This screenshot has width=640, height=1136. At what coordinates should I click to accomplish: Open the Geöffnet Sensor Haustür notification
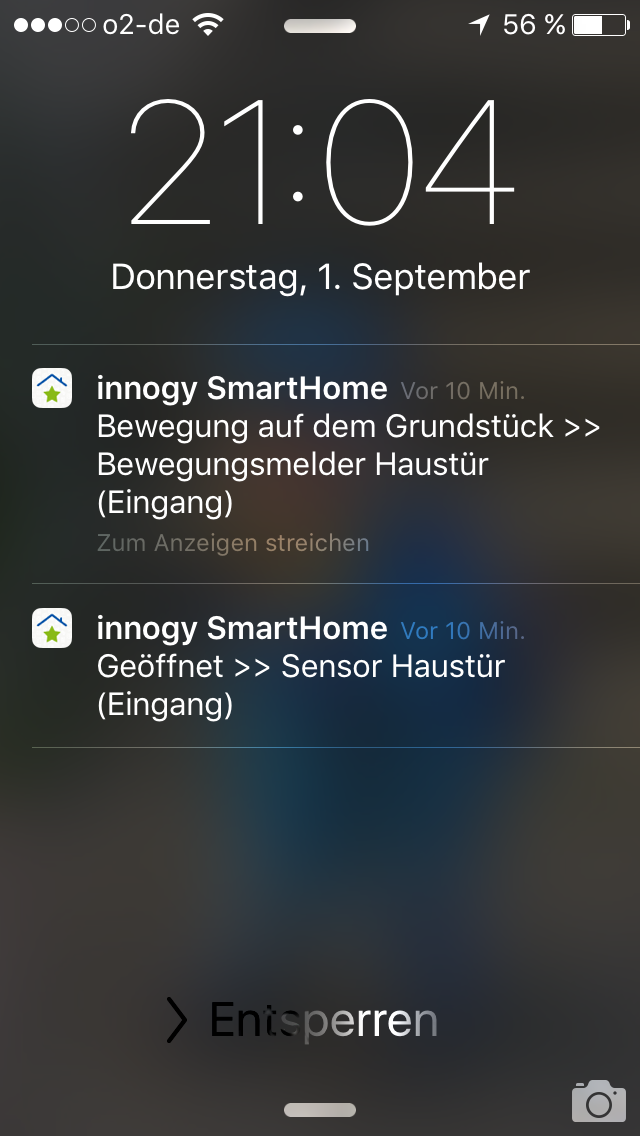click(320, 665)
